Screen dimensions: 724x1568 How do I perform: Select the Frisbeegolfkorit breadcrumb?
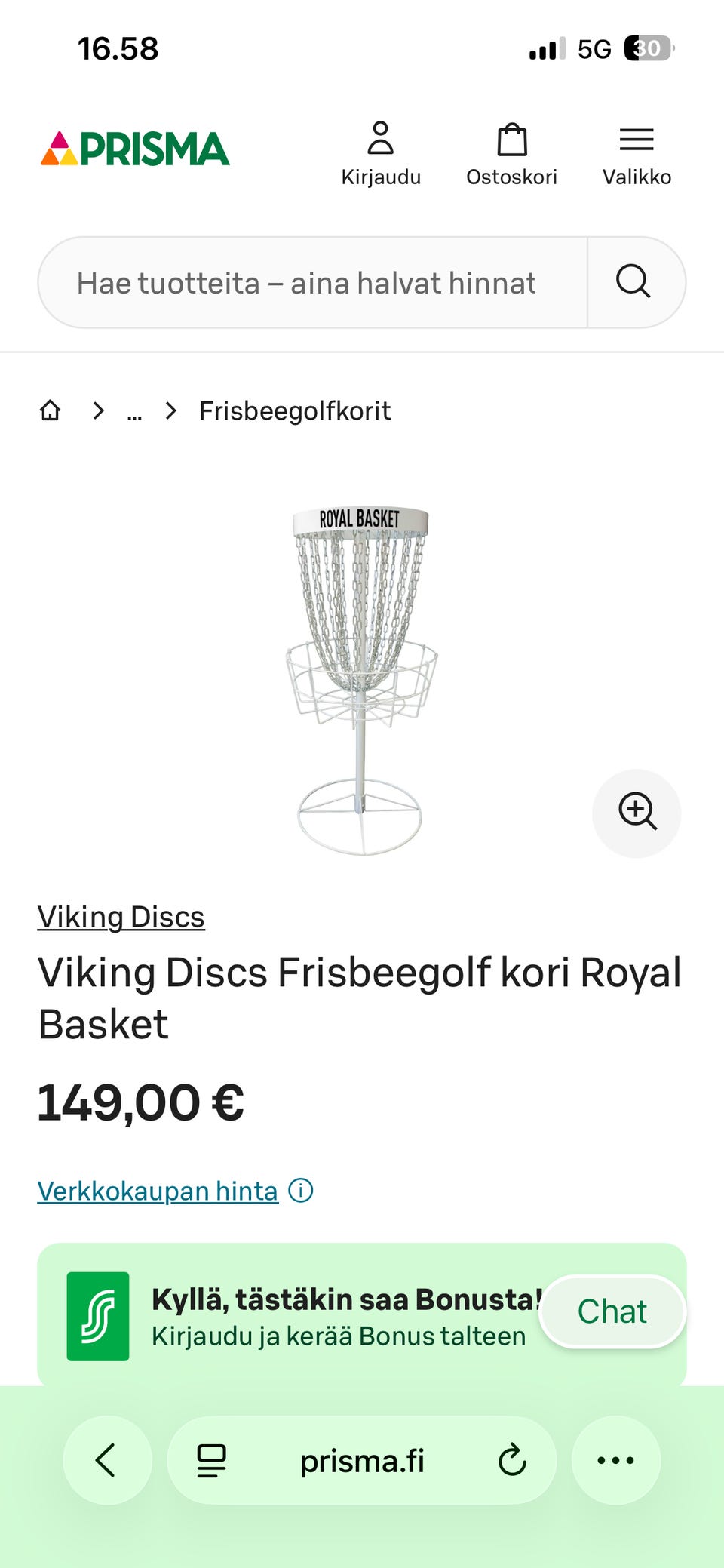[294, 410]
